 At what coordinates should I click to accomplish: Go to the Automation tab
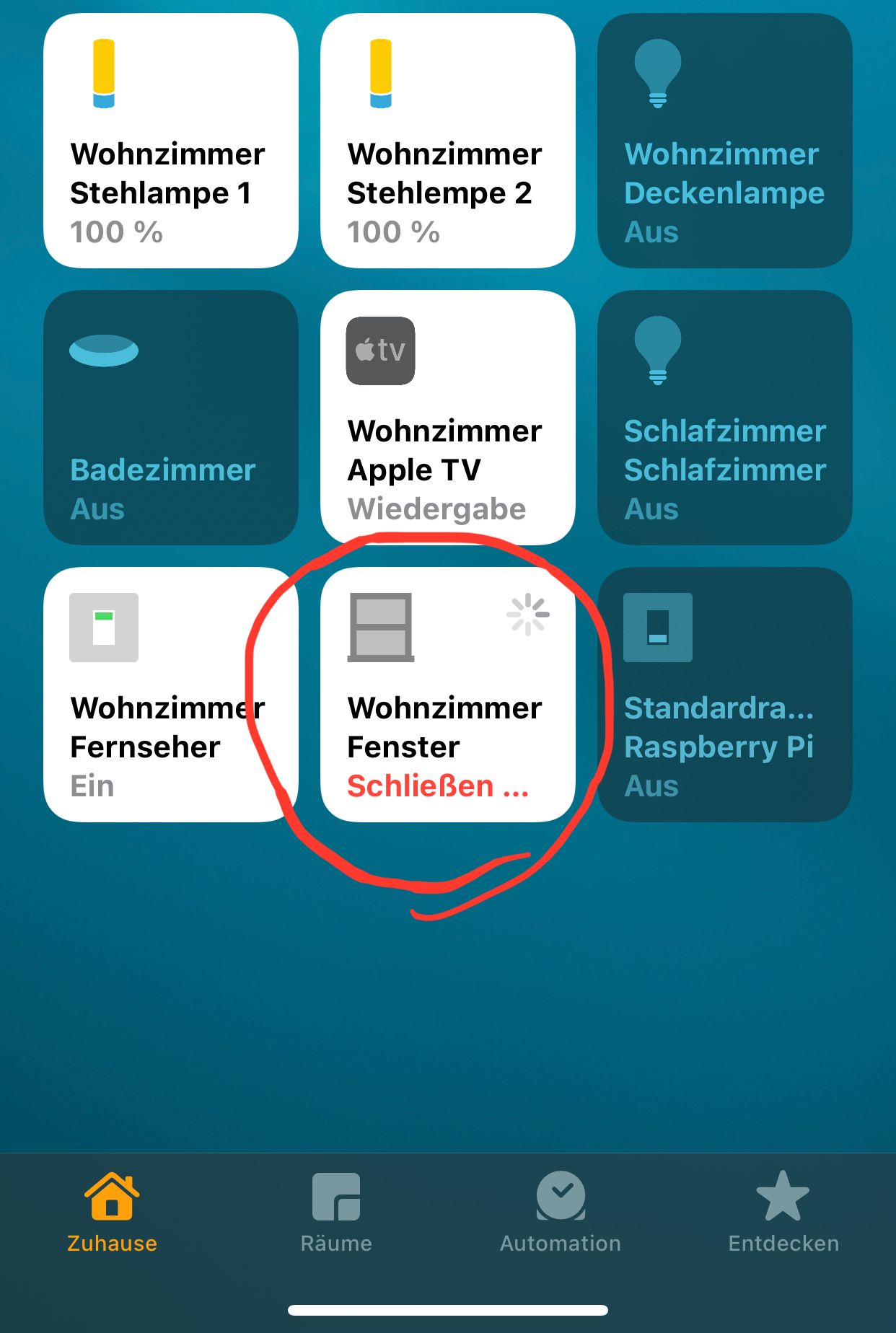point(561,1213)
